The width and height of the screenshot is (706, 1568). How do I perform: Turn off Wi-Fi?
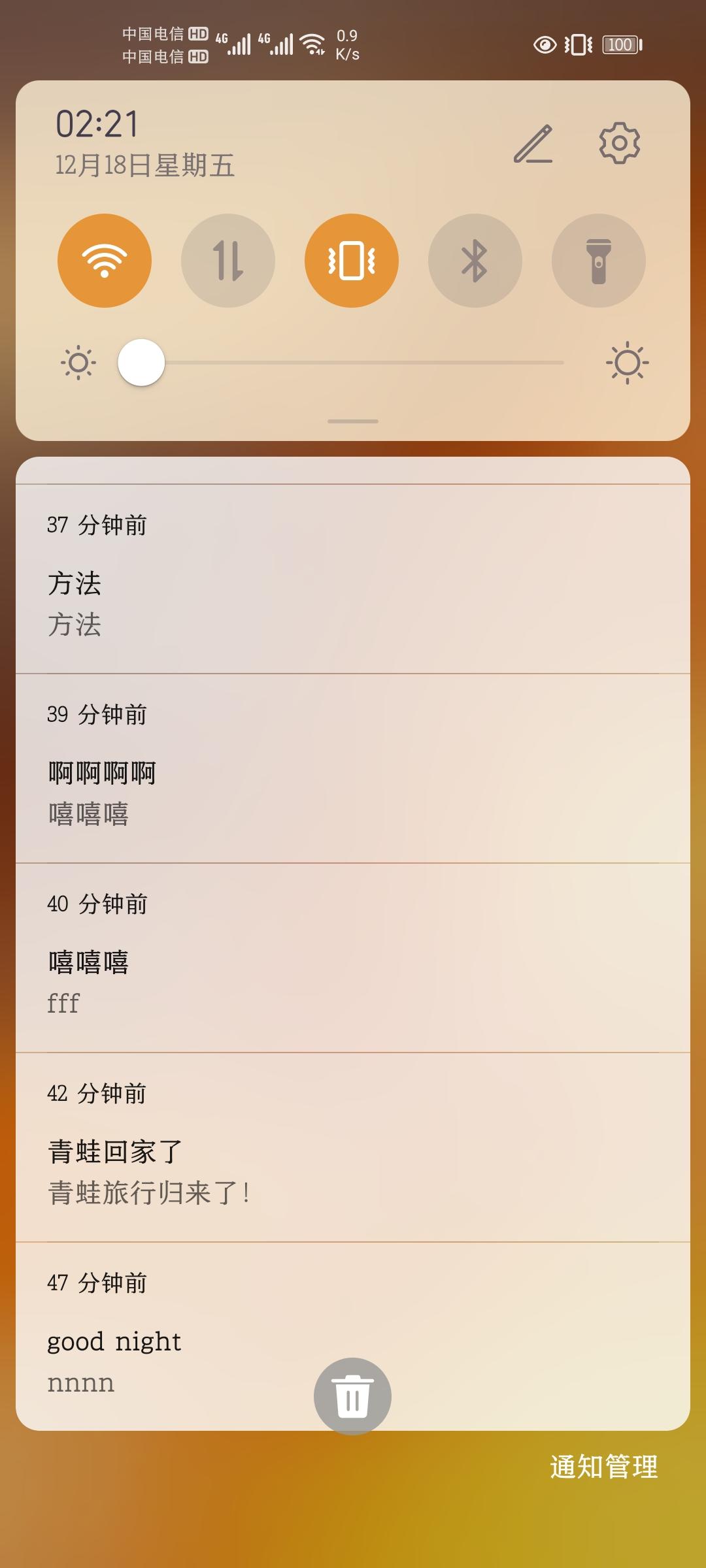click(x=105, y=261)
